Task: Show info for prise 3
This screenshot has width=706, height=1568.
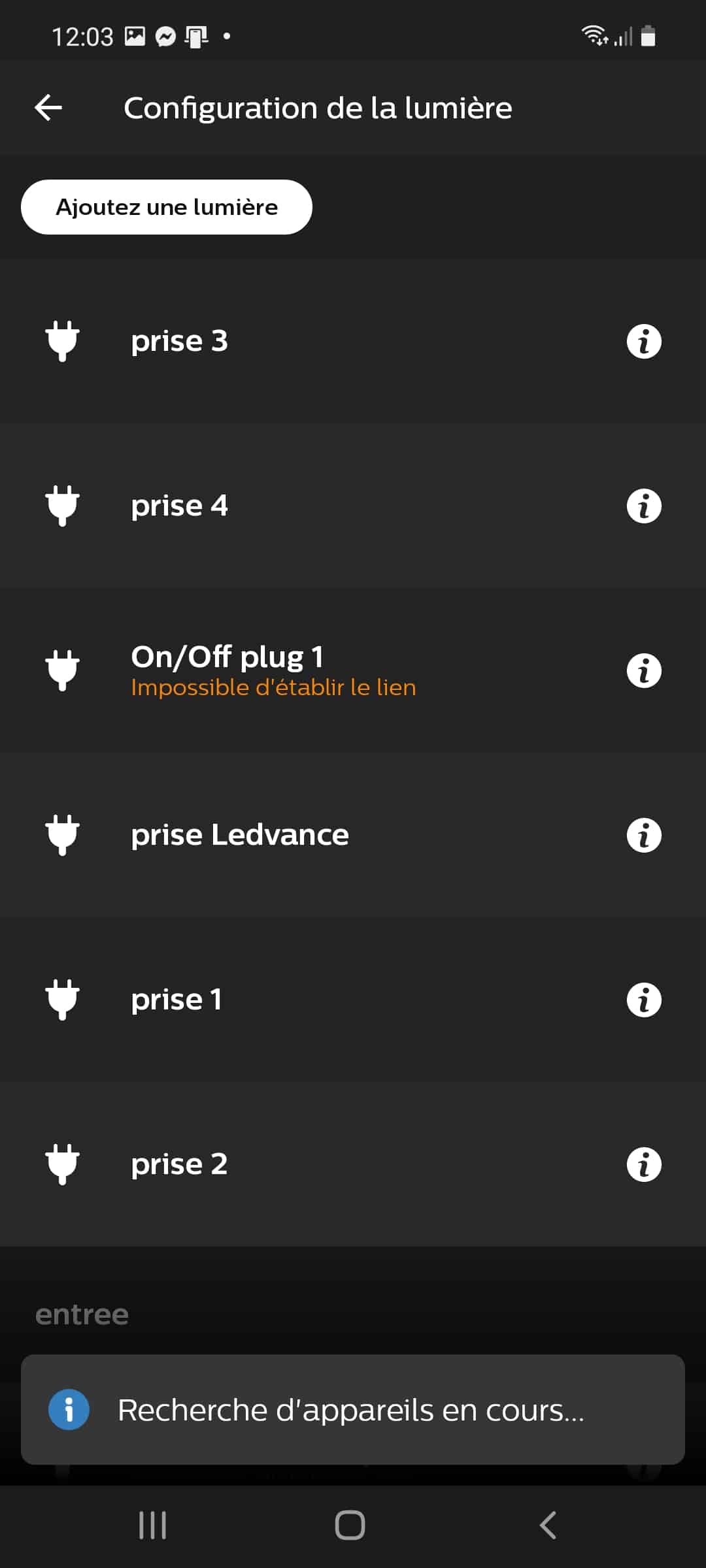Action: click(644, 341)
